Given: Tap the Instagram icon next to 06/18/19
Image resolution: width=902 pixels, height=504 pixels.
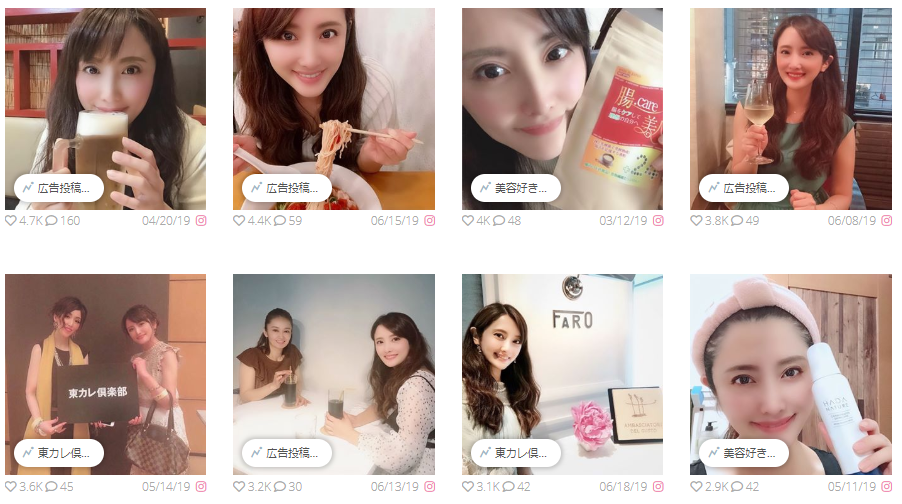Looking at the screenshot, I should click(x=657, y=486).
